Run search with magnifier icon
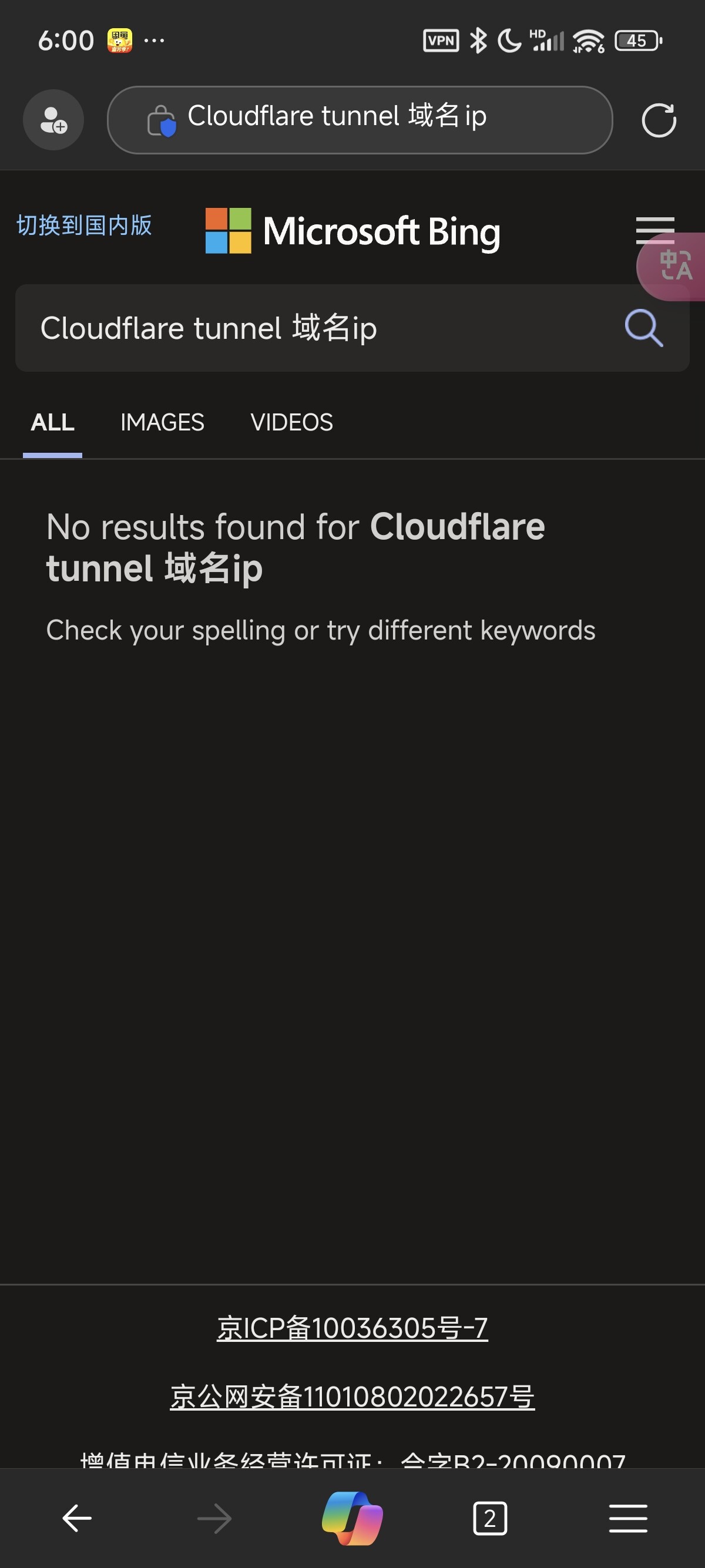 644,328
